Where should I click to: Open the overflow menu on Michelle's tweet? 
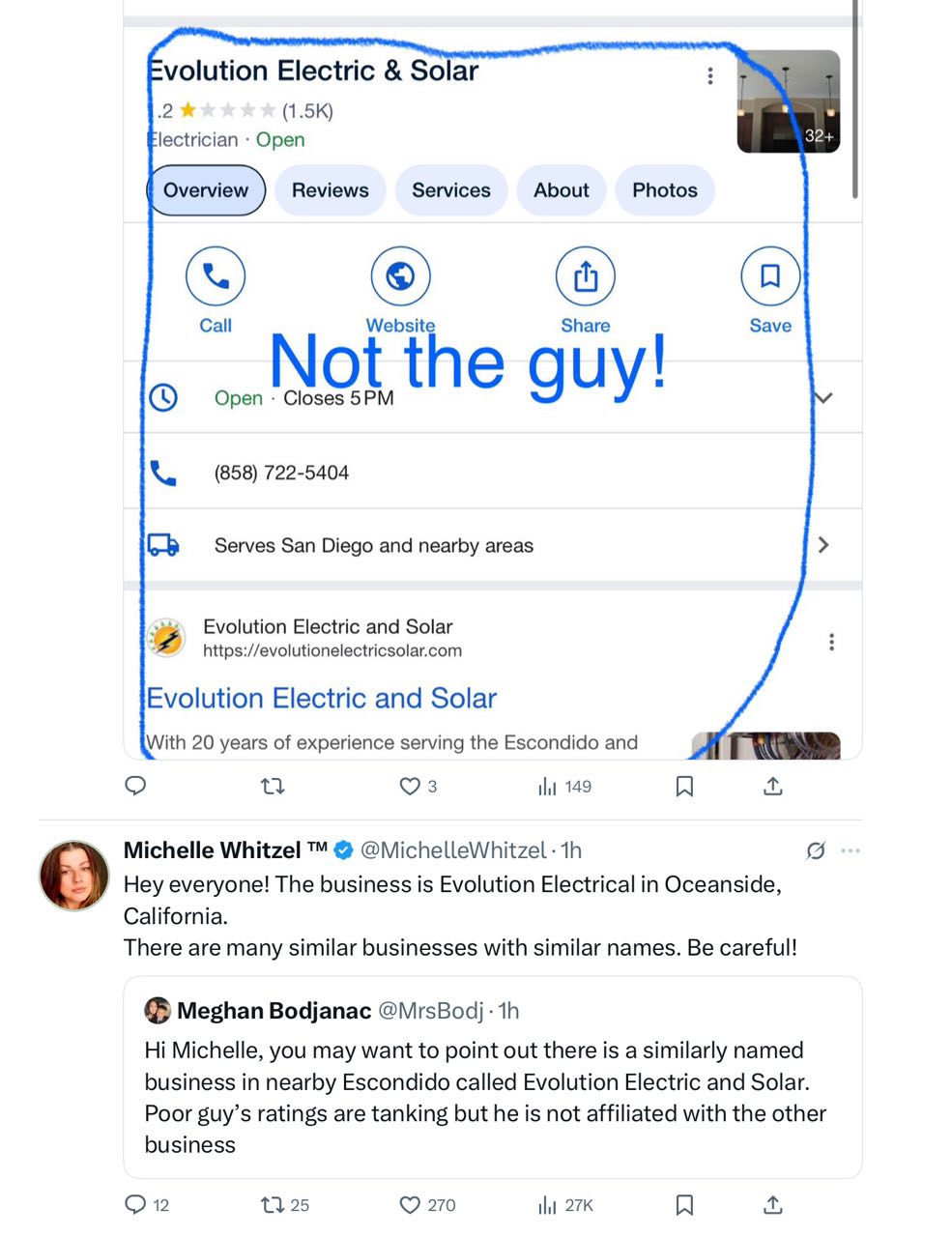(851, 850)
